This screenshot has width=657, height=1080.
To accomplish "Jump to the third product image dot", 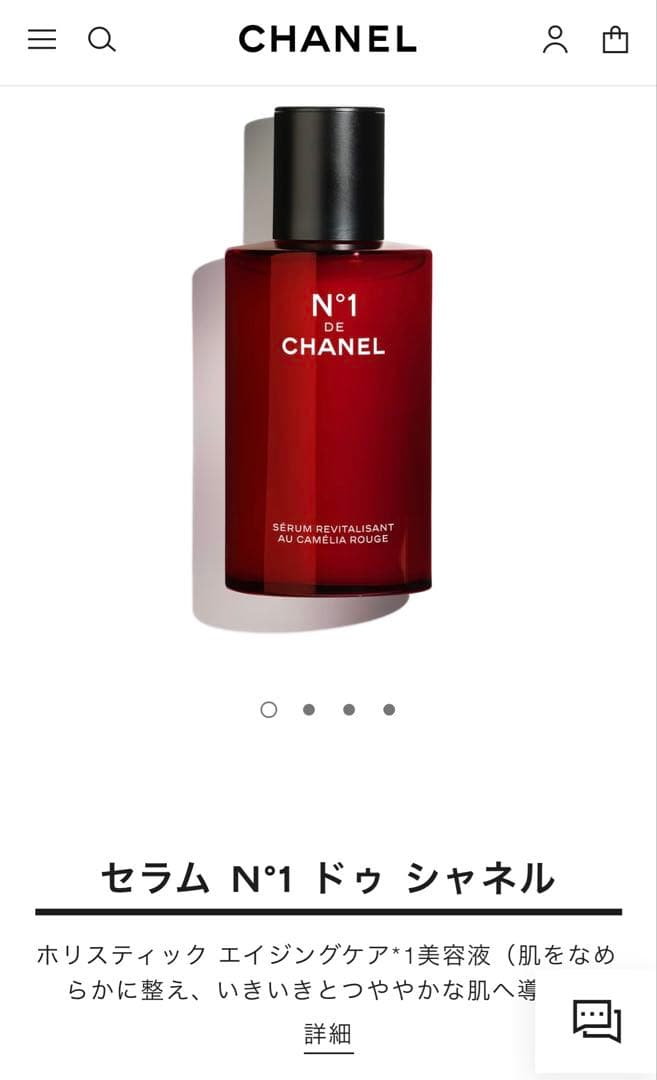I will coord(349,710).
